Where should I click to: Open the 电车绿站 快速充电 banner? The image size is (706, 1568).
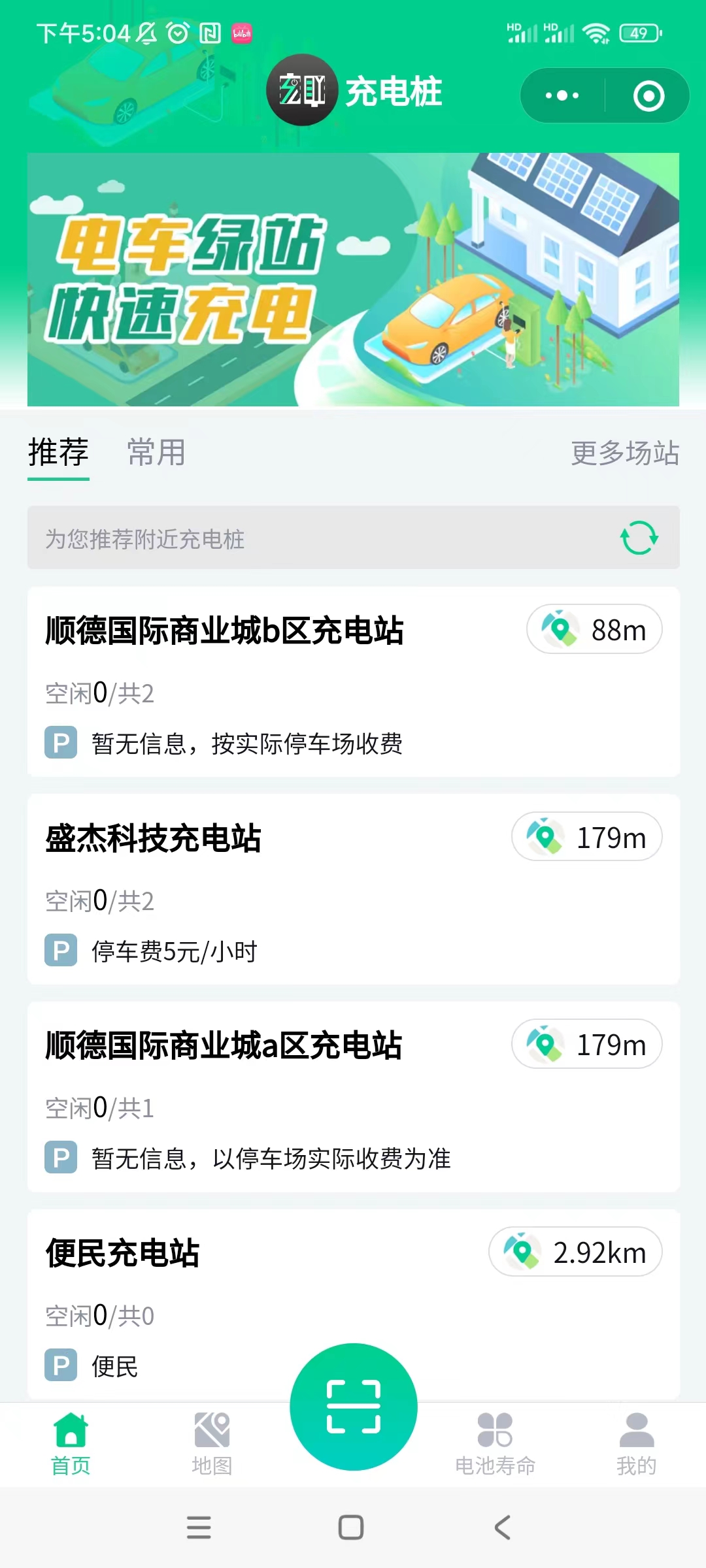pyautogui.click(x=353, y=280)
